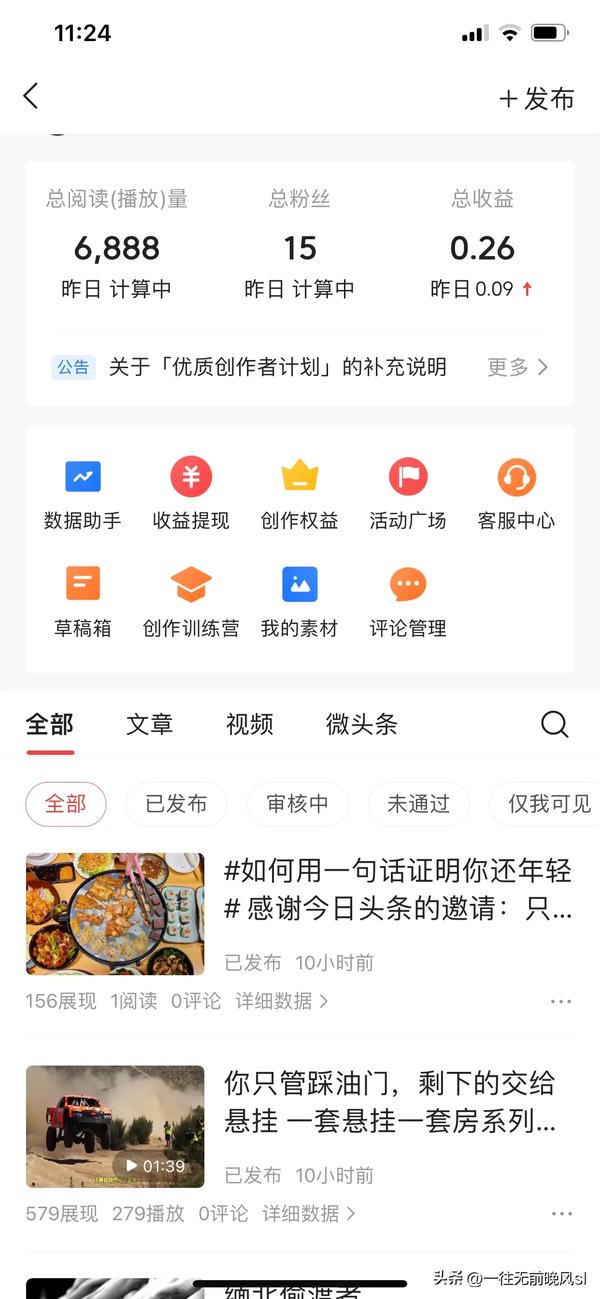Screen dimensions: 600x1299
Task: Open 详细数据 for the 156展现 post
Action: click(282, 1001)
